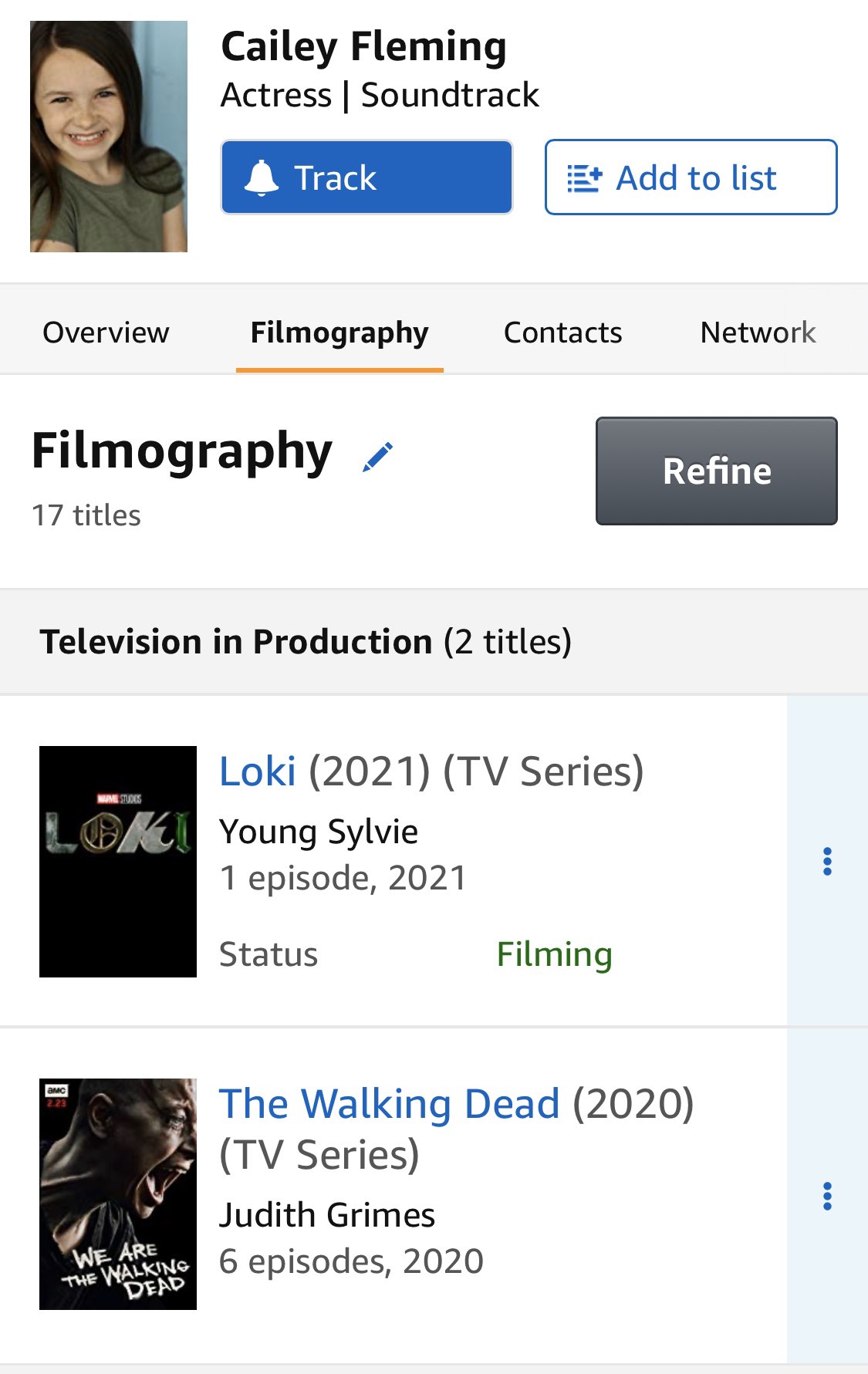Screen dimensions: 868x1374
Task: Open the Contacts tab
Action: tap(562, 333)
